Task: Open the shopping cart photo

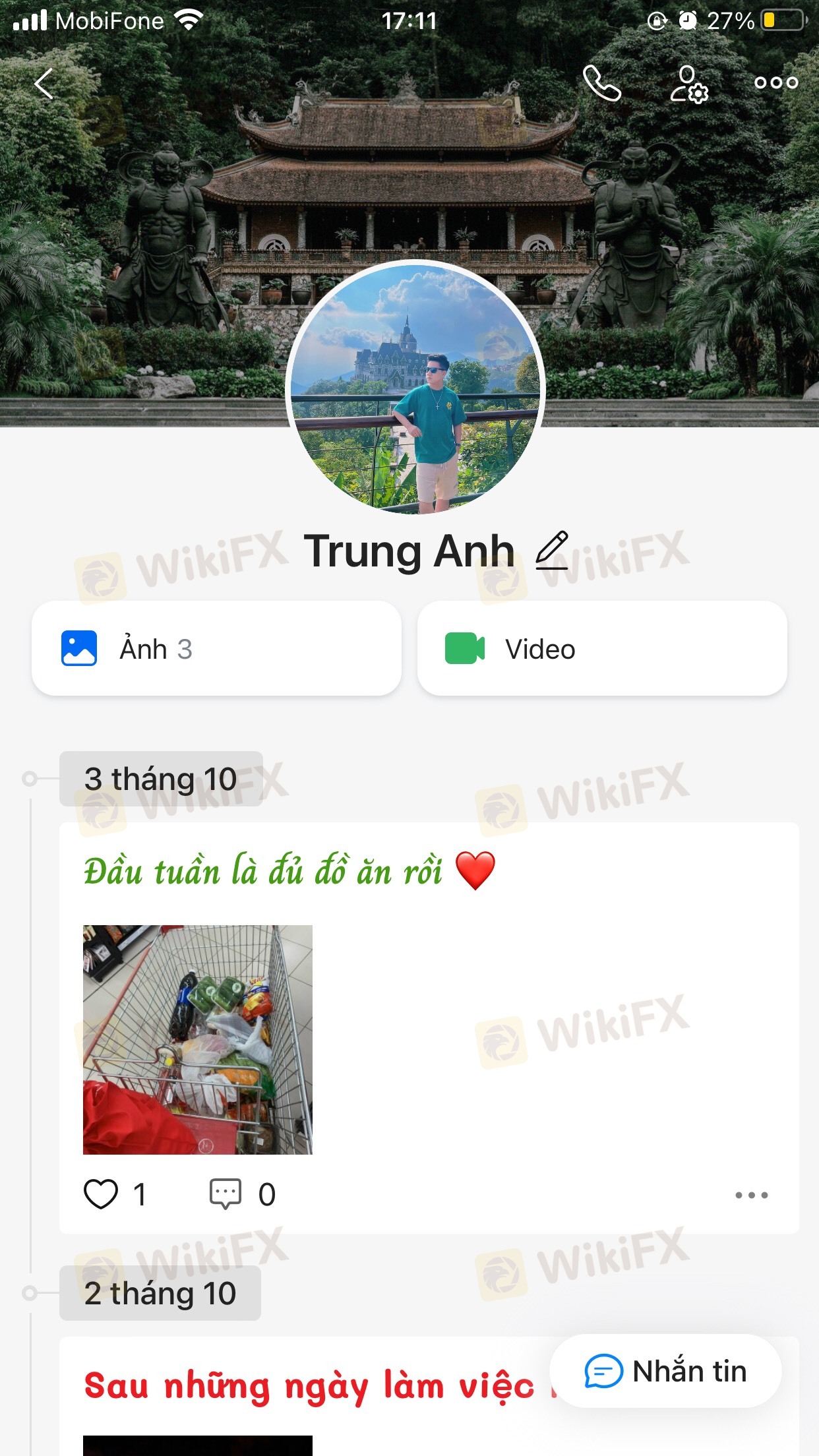Action: [198, 1040]
